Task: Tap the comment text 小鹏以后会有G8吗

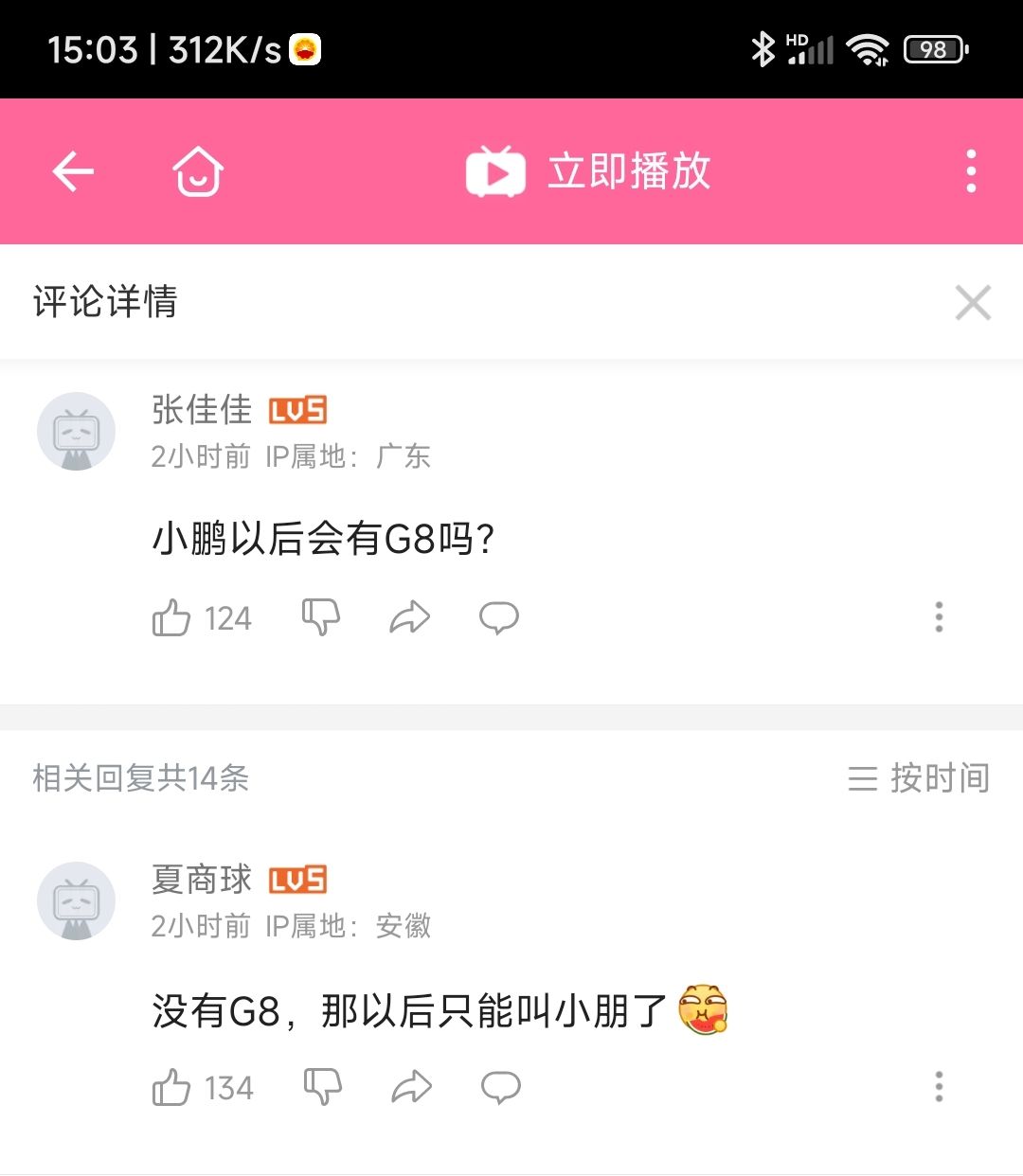Action: tap(322, 536)
